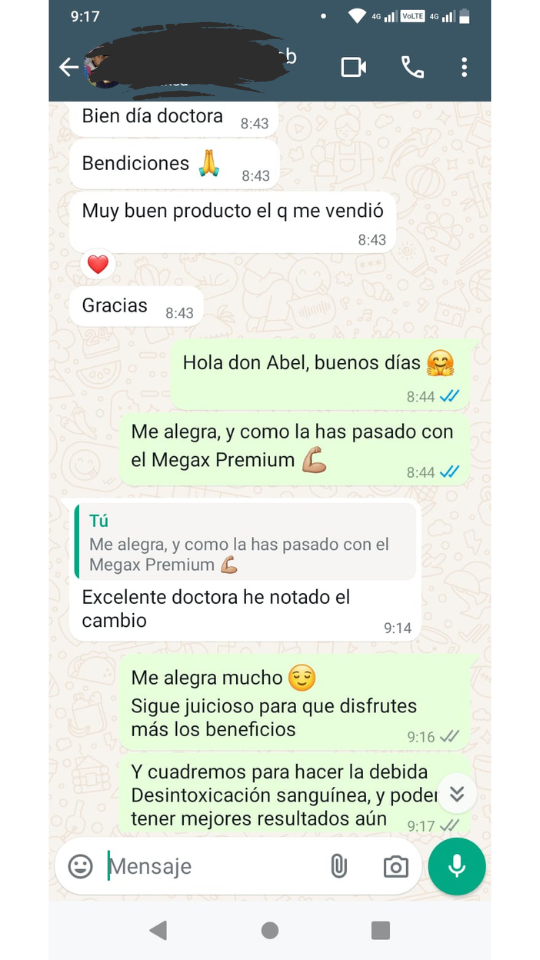Viewport: 540px width, 960px height.
Task: Start a video call
Action: [353, 67]
